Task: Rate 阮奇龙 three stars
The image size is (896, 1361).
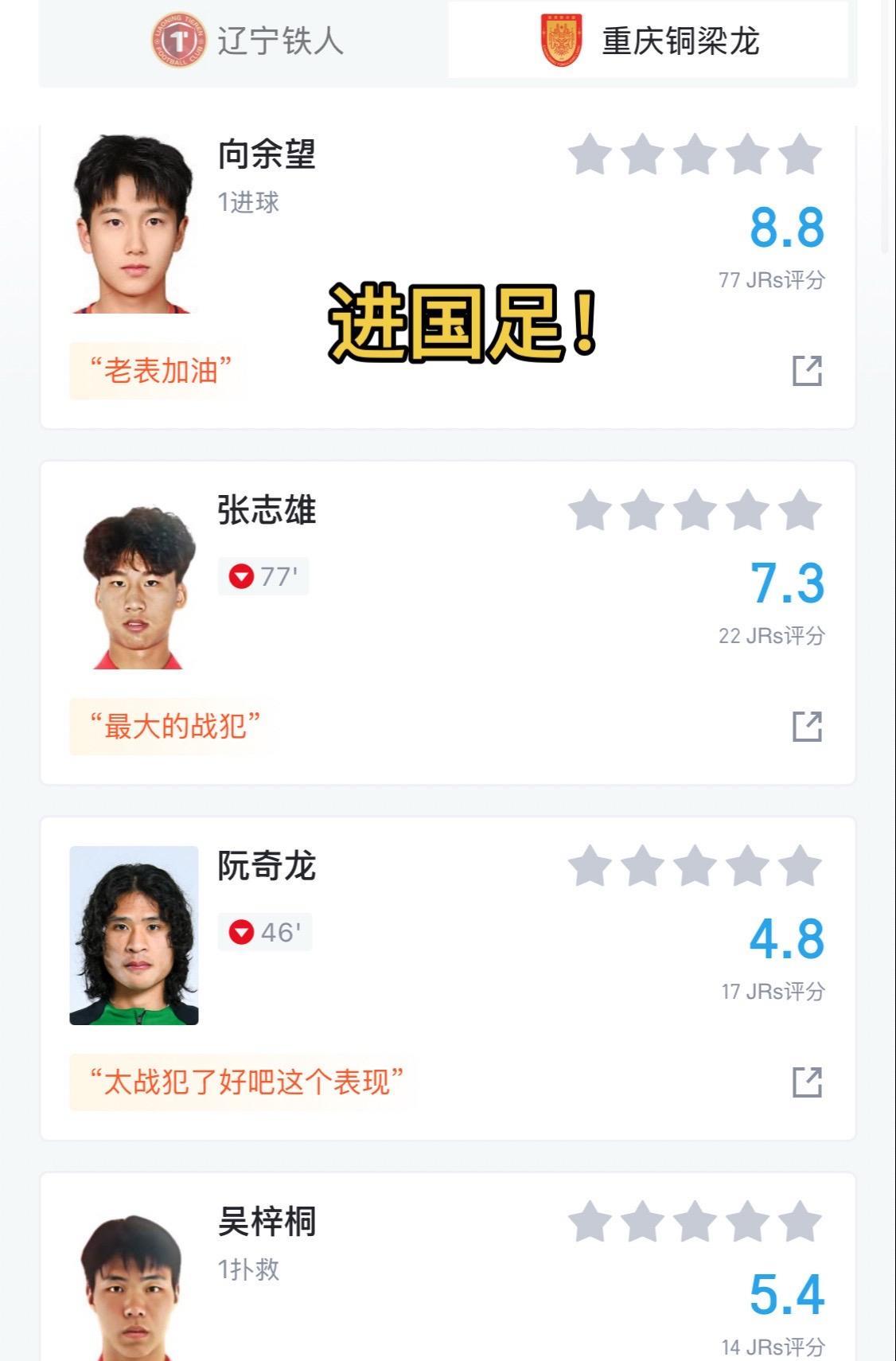Action: pyautogui.click(x=695, y=866)
